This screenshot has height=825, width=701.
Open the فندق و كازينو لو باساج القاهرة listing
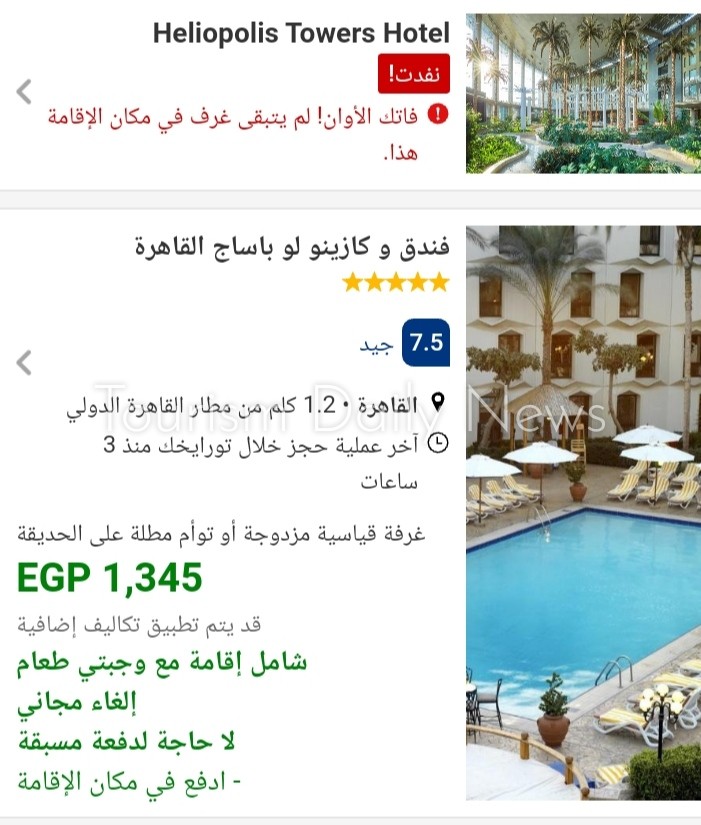click(292, 246)
